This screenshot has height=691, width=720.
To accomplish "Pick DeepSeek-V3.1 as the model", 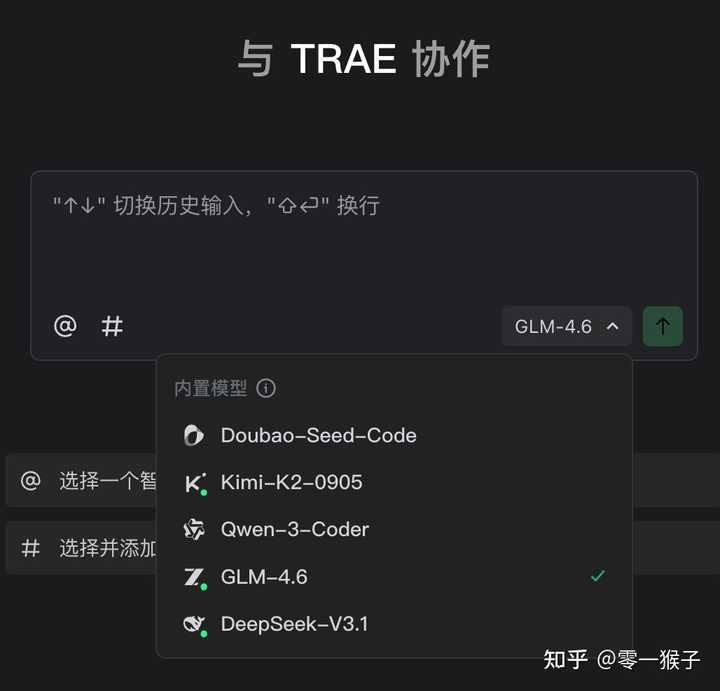I will [x=294, y=624].
